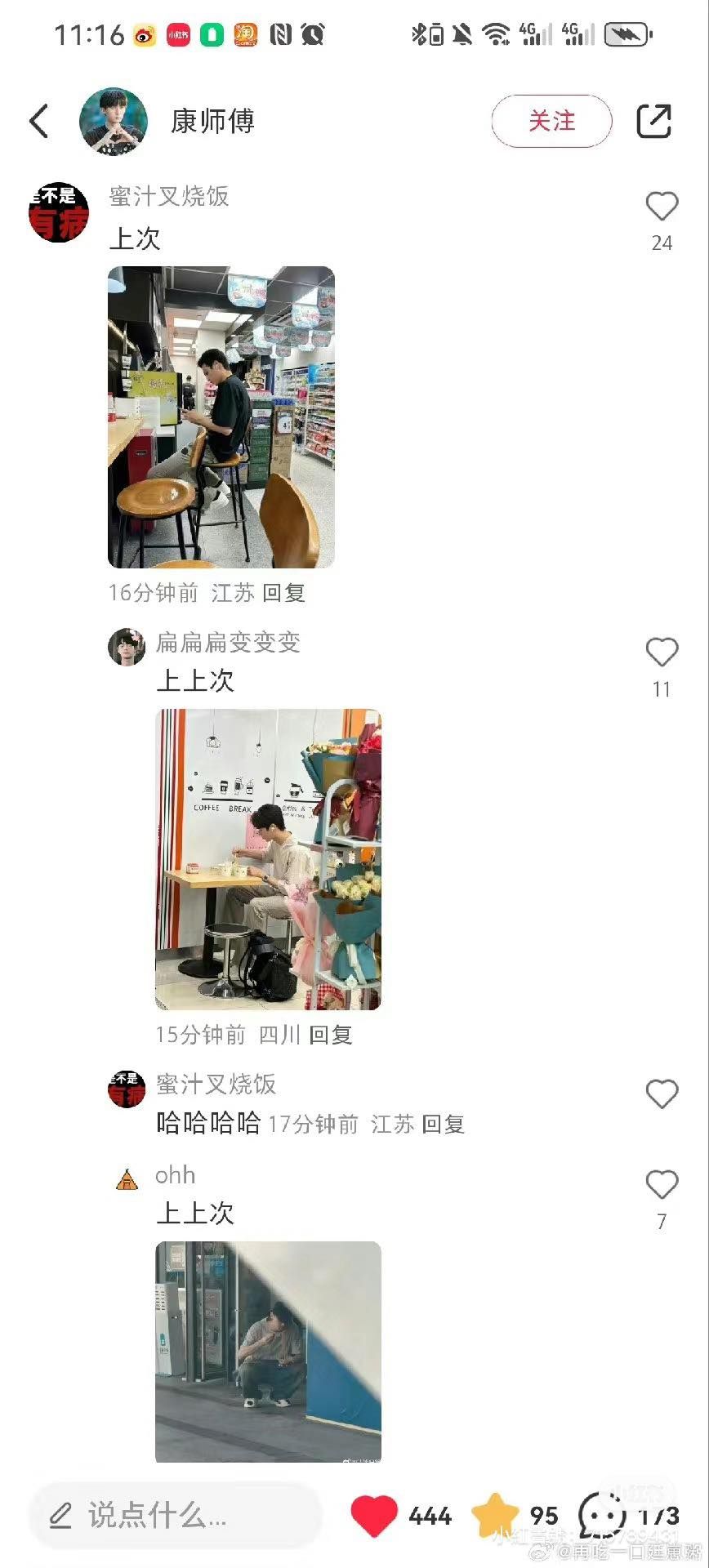This screenshot has height=1568, width=709.
Task: Open the convenience store photo in 蜜汁叉烧饭's comment
Action: tap(221, 416)
